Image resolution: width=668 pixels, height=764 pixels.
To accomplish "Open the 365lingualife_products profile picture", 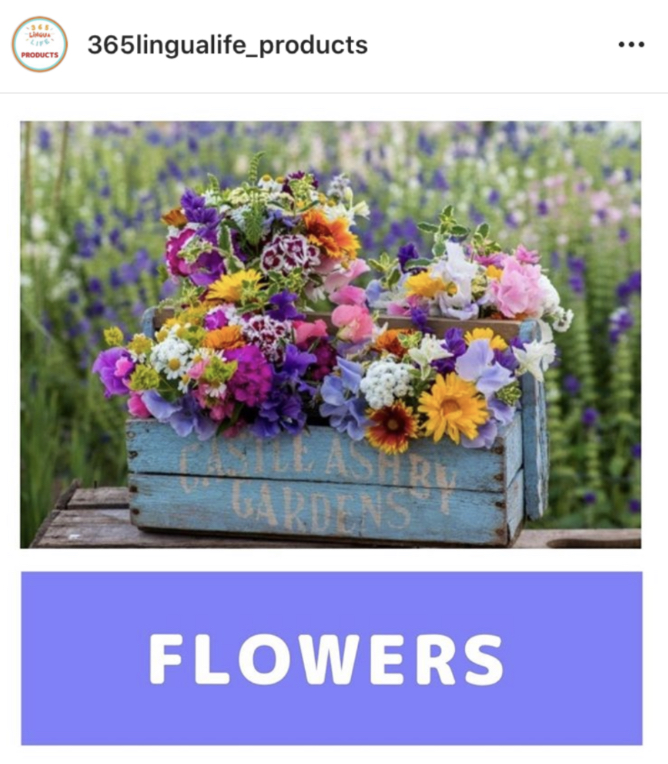I will (39, 44).
